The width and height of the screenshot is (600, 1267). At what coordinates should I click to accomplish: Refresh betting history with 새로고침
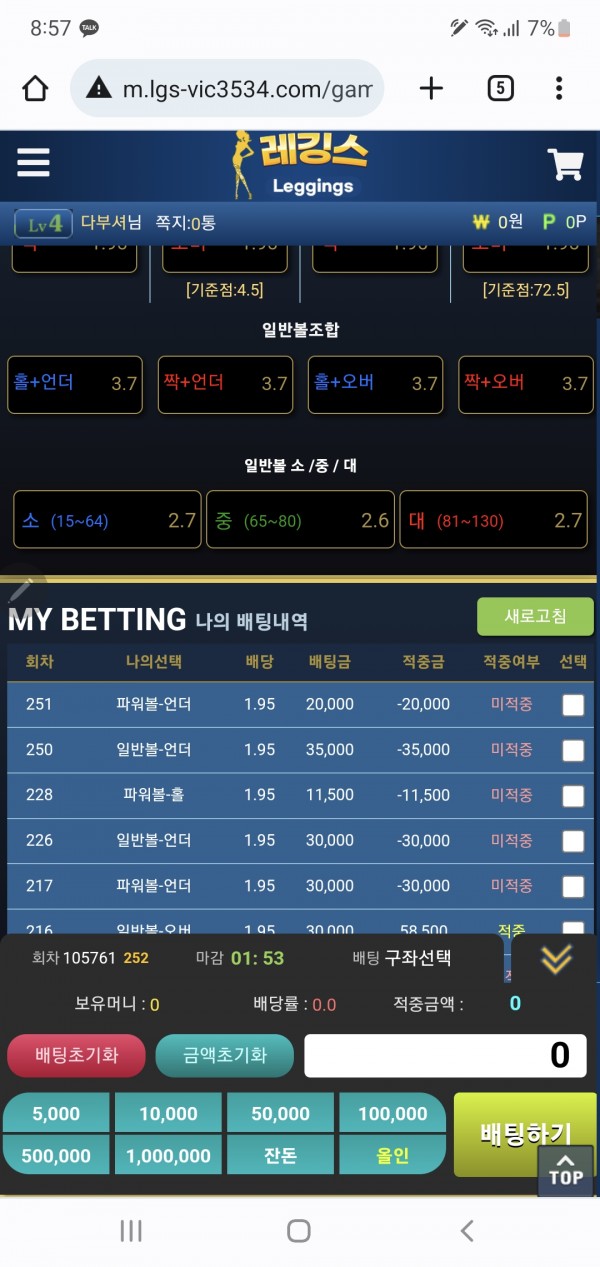[535, 617]
